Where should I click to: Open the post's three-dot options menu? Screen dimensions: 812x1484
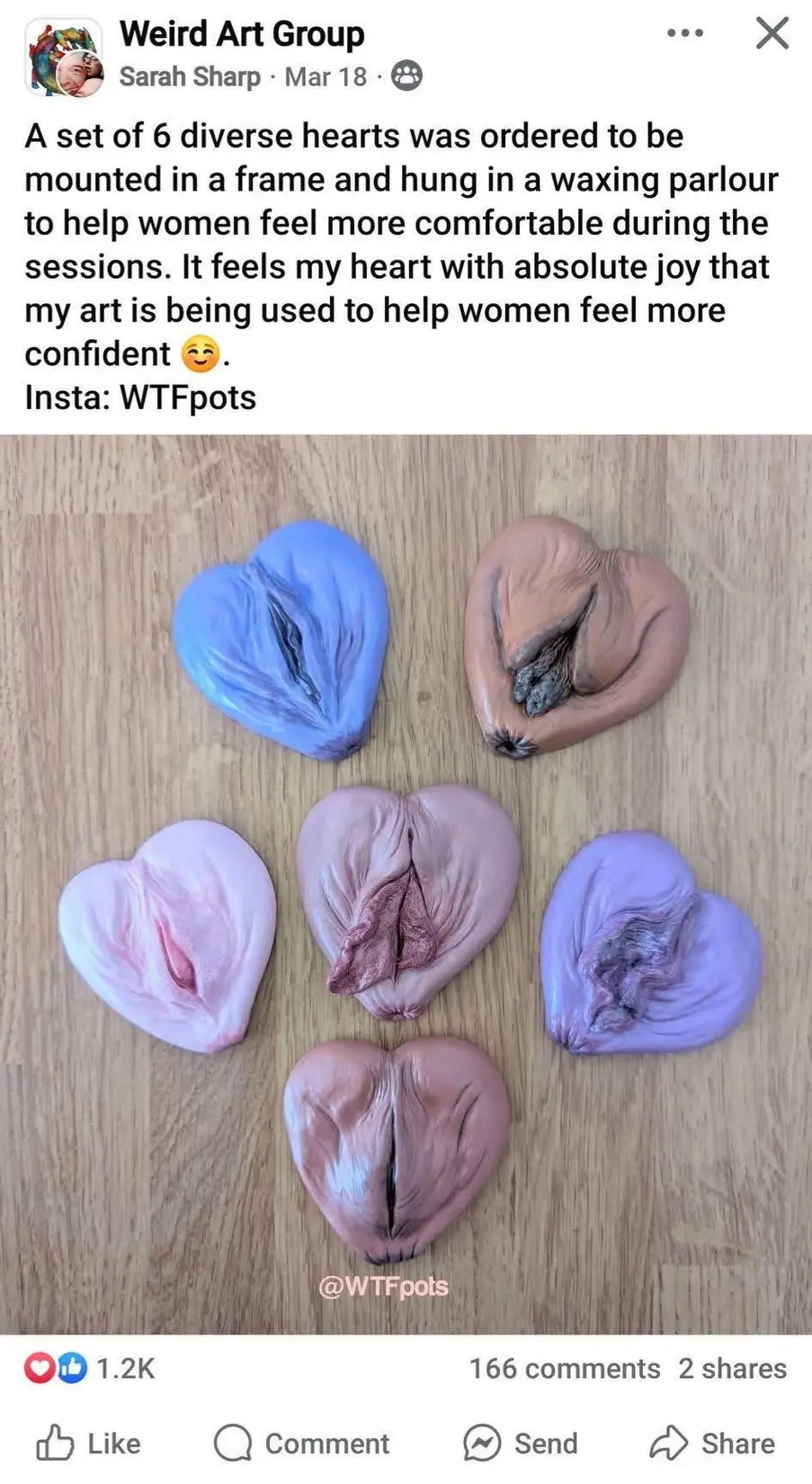click(685, 34)
